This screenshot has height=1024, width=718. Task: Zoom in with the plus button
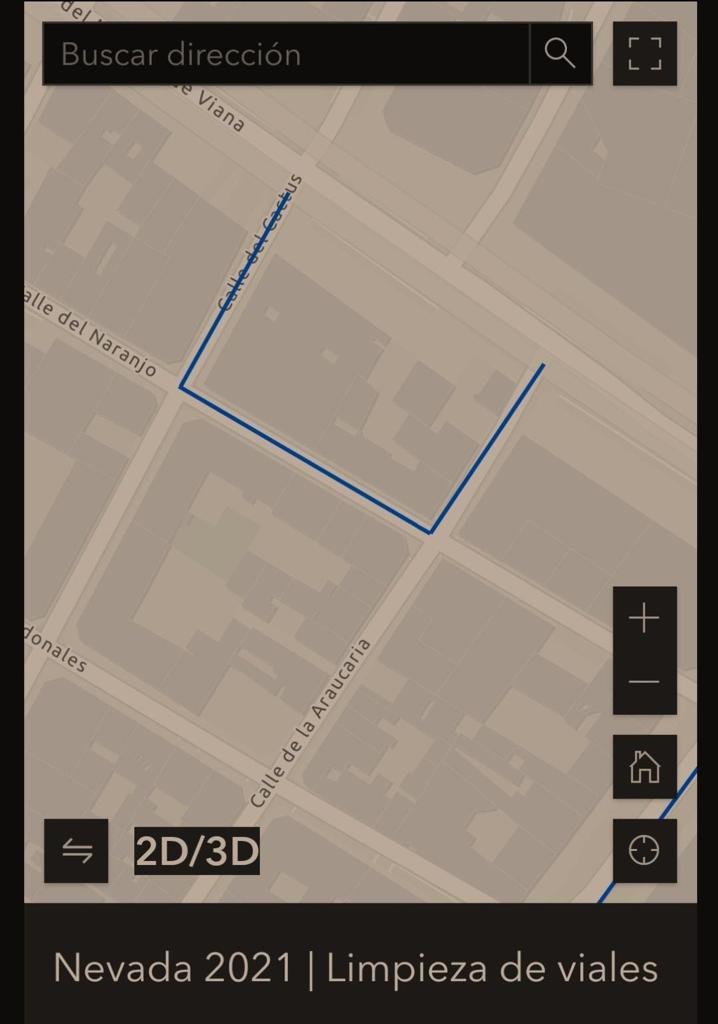(x=645, y=619)
